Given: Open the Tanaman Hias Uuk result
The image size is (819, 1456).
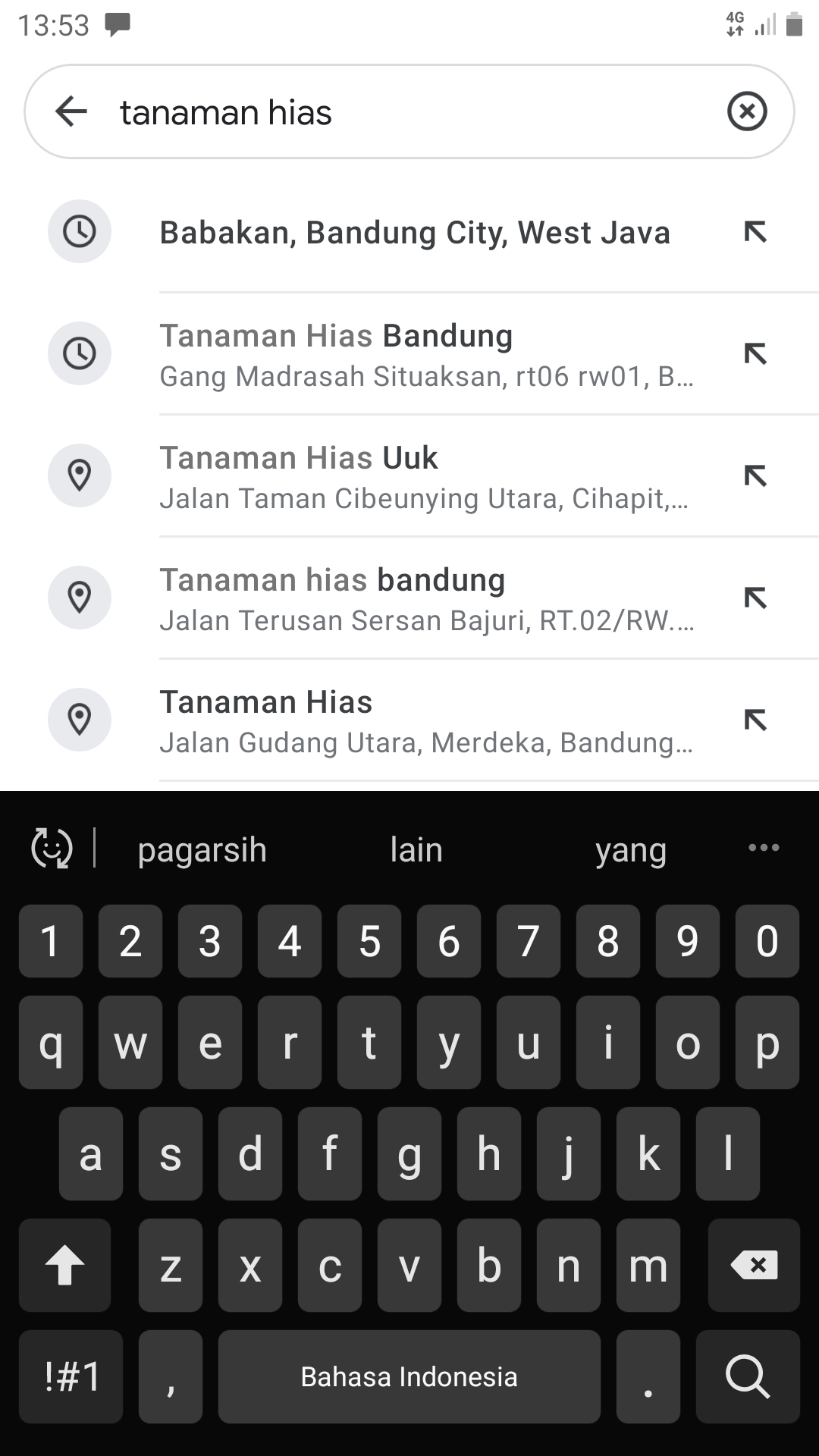Looking at the screenshot, I should click(x=425, y=476).
